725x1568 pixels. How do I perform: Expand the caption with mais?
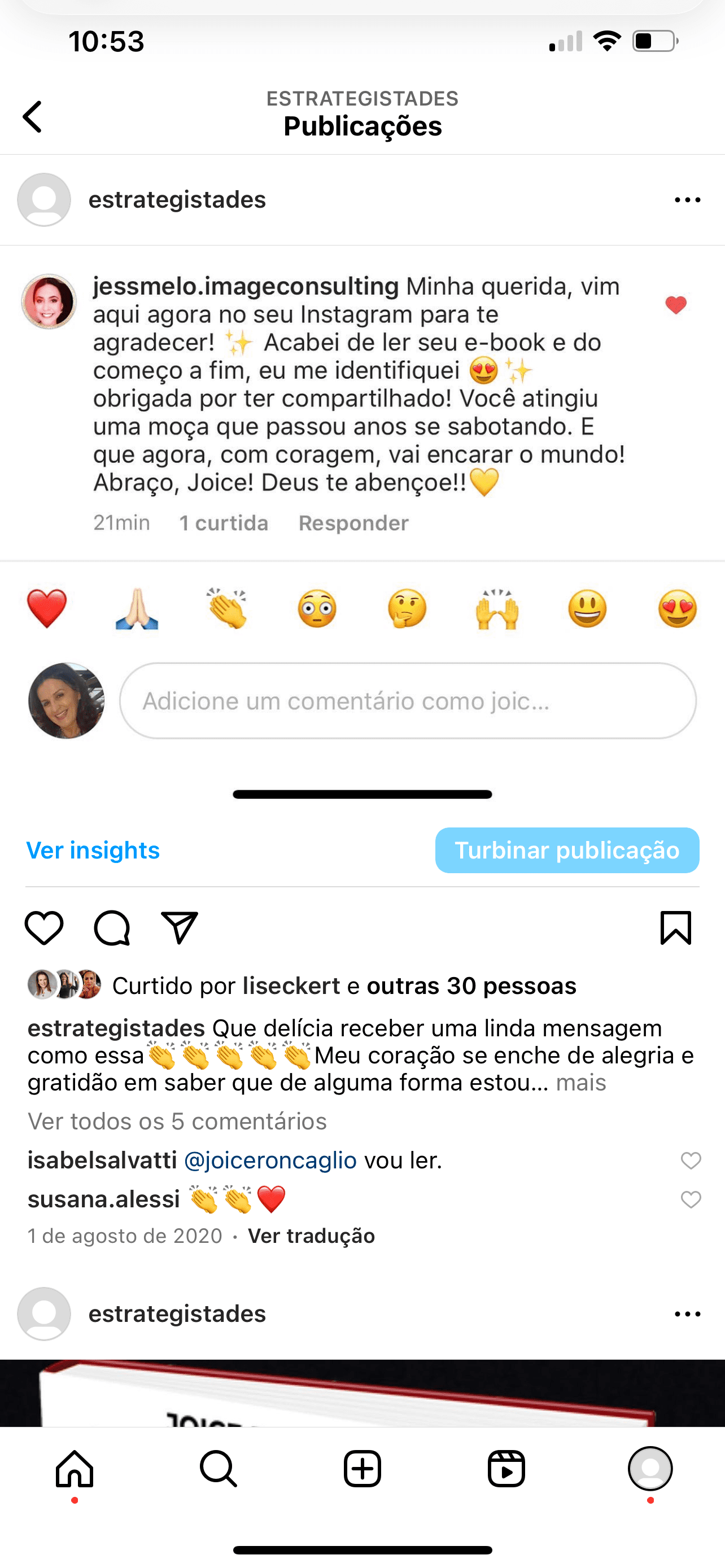(x=580, y=1083)
